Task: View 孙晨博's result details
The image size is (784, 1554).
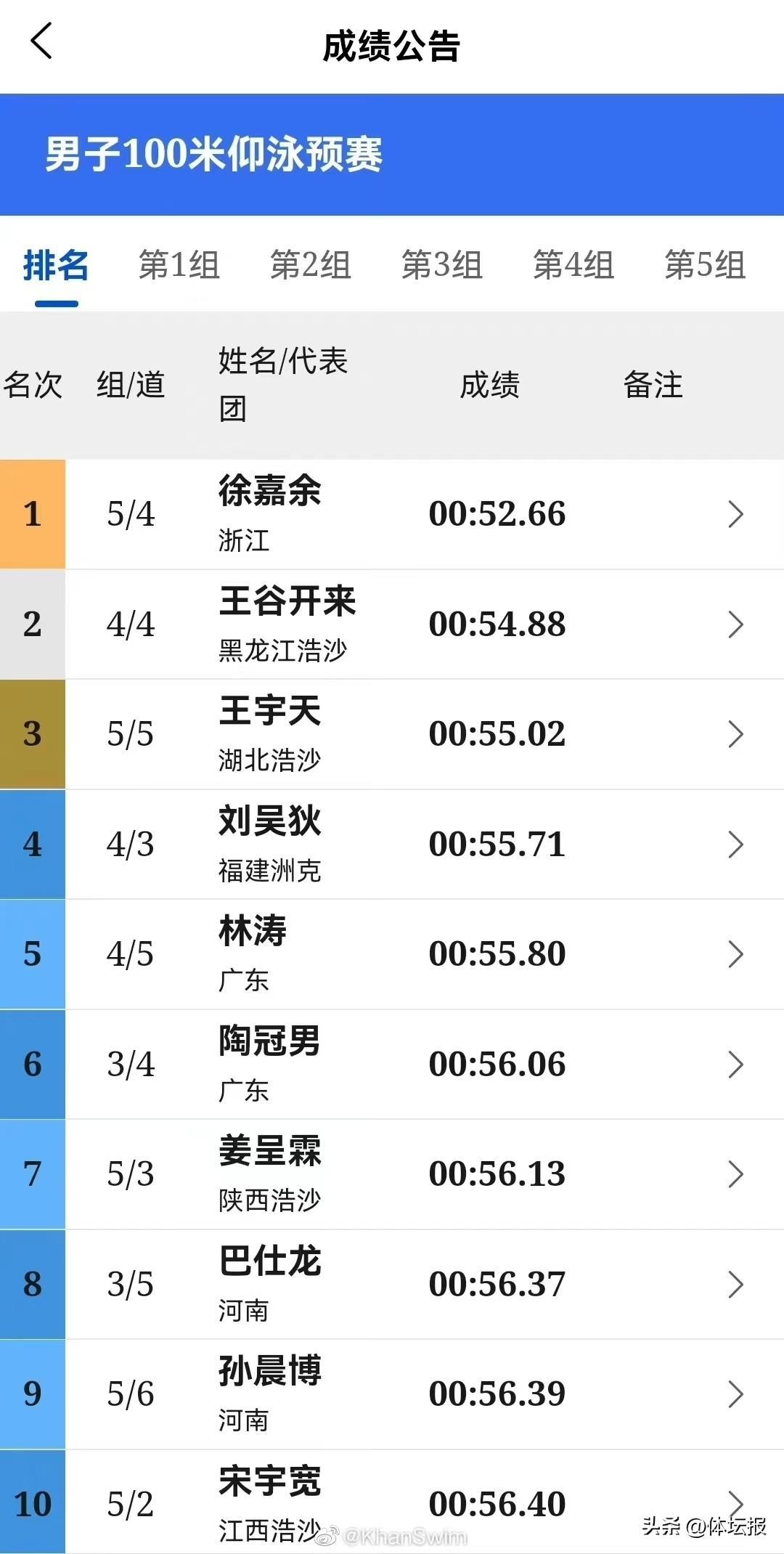Action: tap(735, 1394)
